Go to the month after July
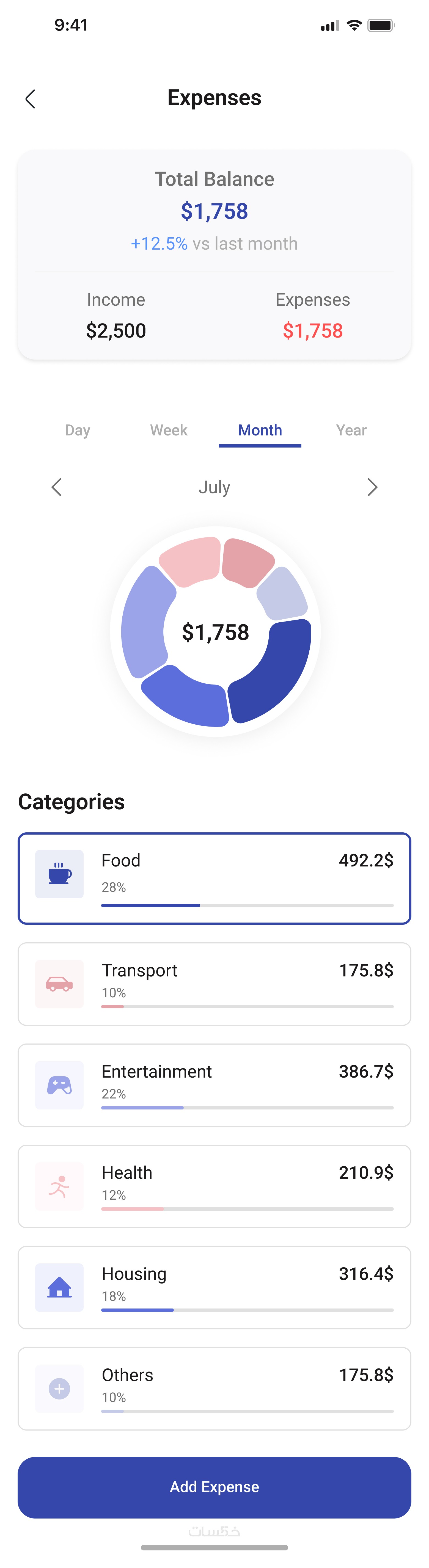 372,487
